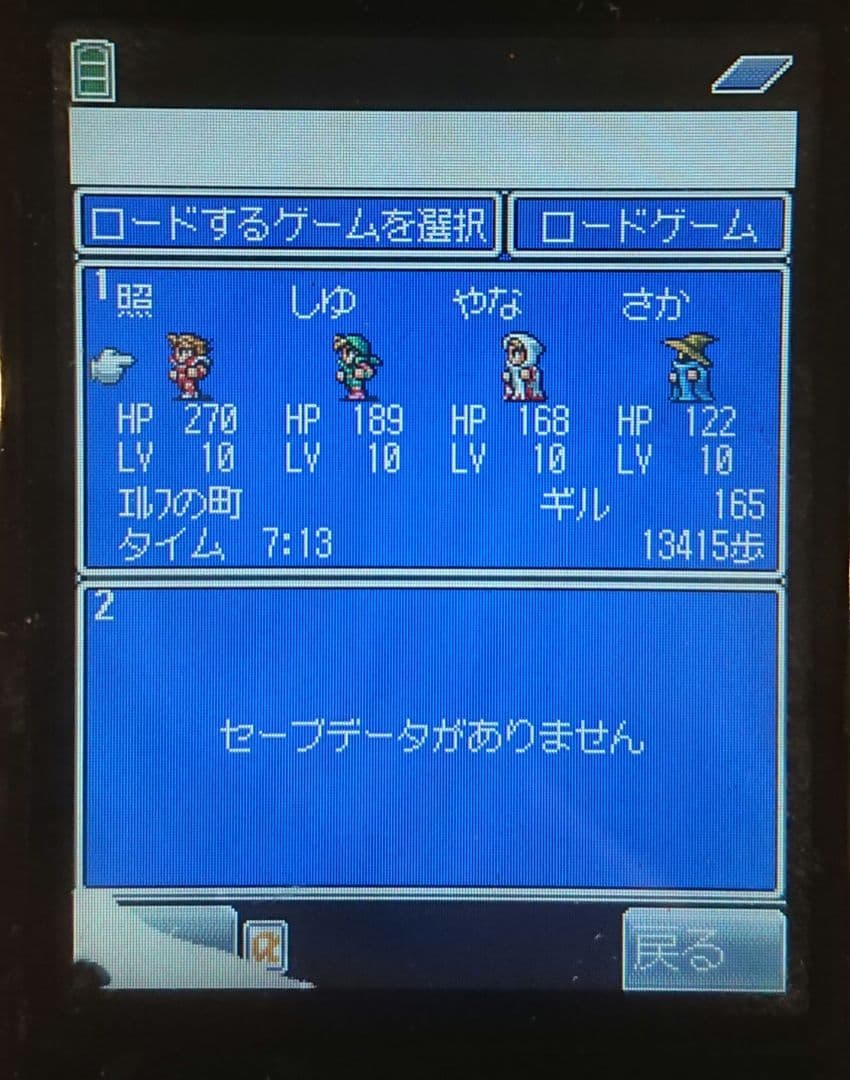Load save slot 1 at エルフの町
The width and height of the screenshot is (850, 1080).
click(432, 420)
